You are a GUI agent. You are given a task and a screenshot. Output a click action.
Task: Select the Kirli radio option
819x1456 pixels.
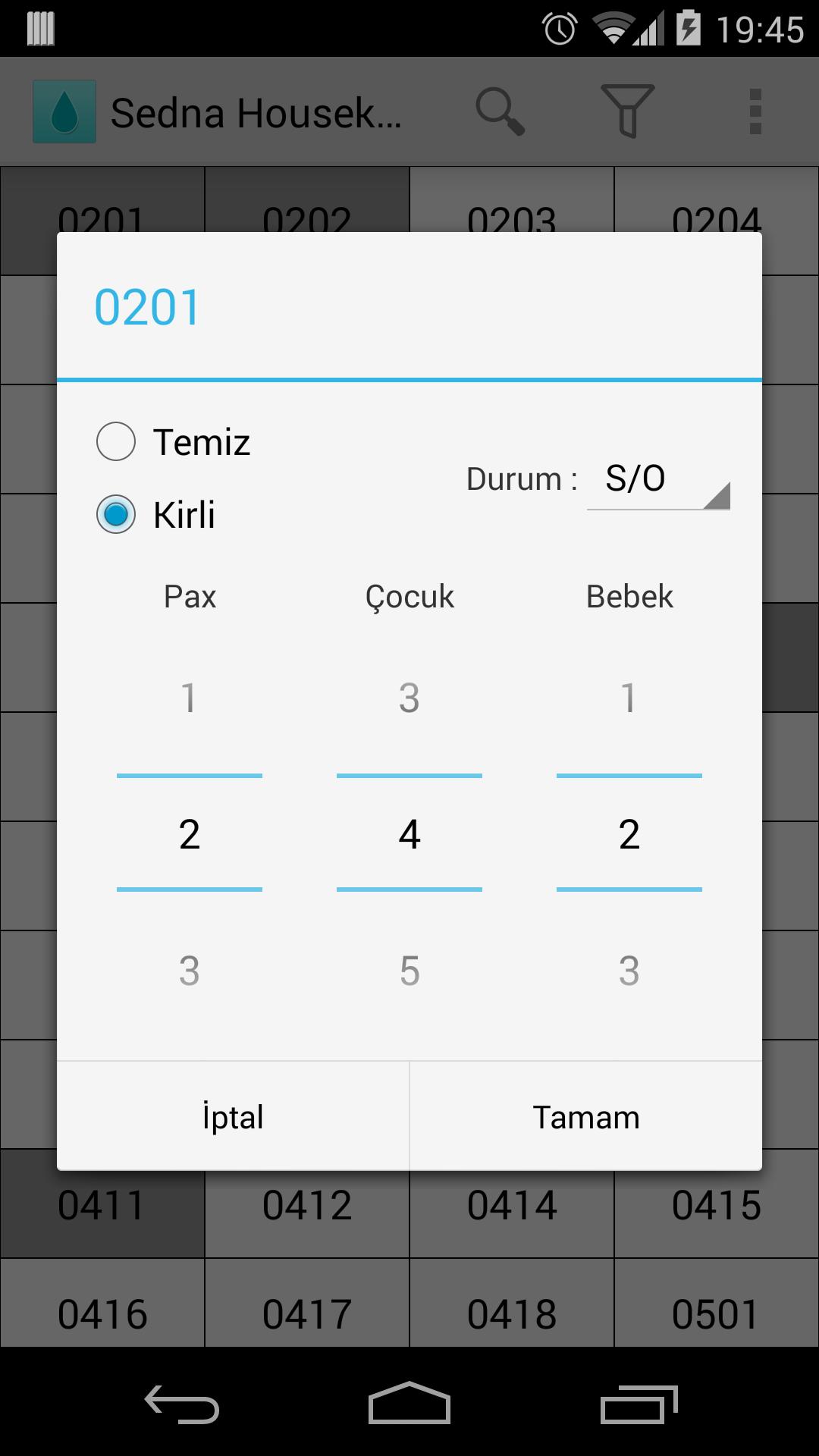tap(116, 514)
